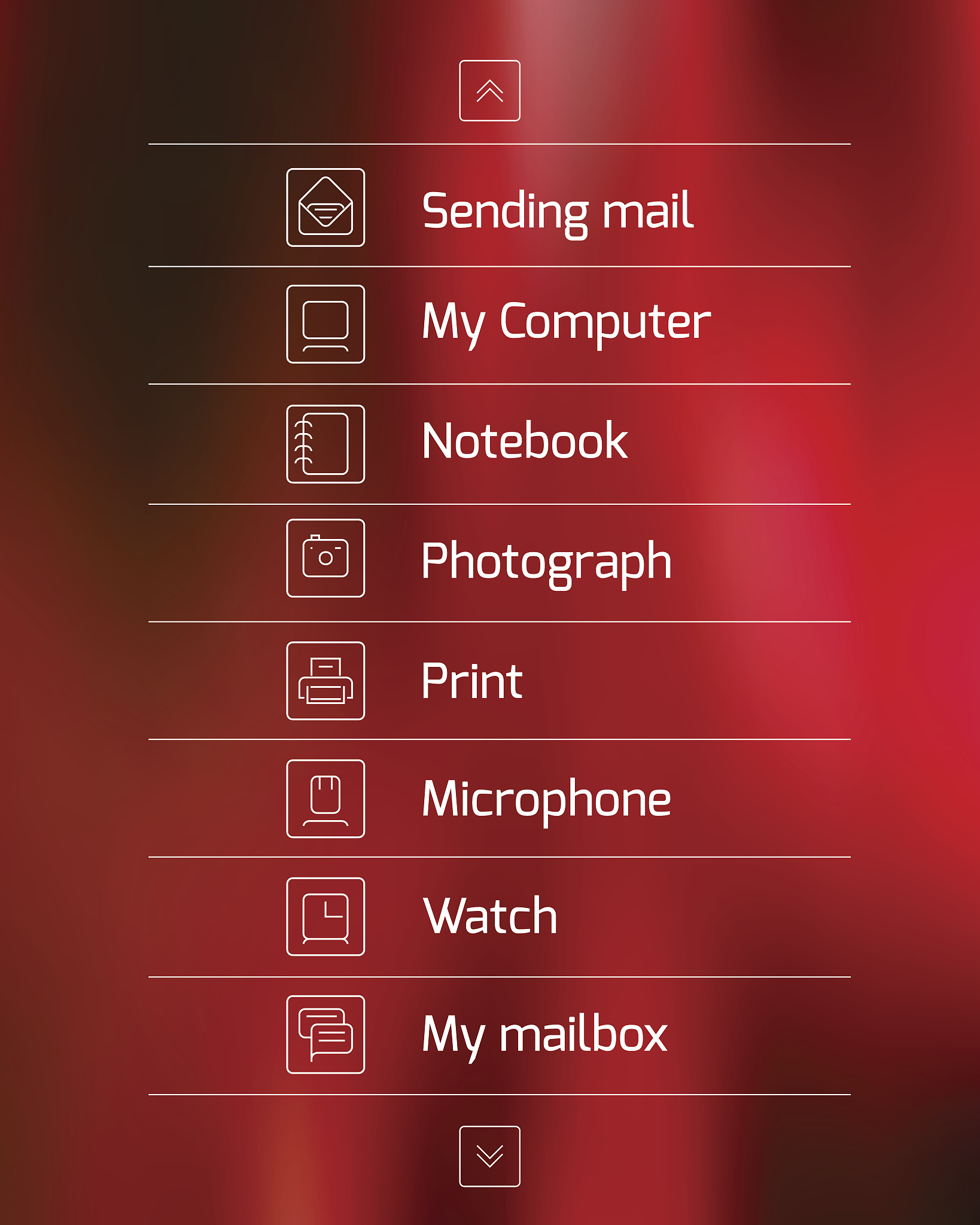Open the Watch entry

[x=489, y=916]
